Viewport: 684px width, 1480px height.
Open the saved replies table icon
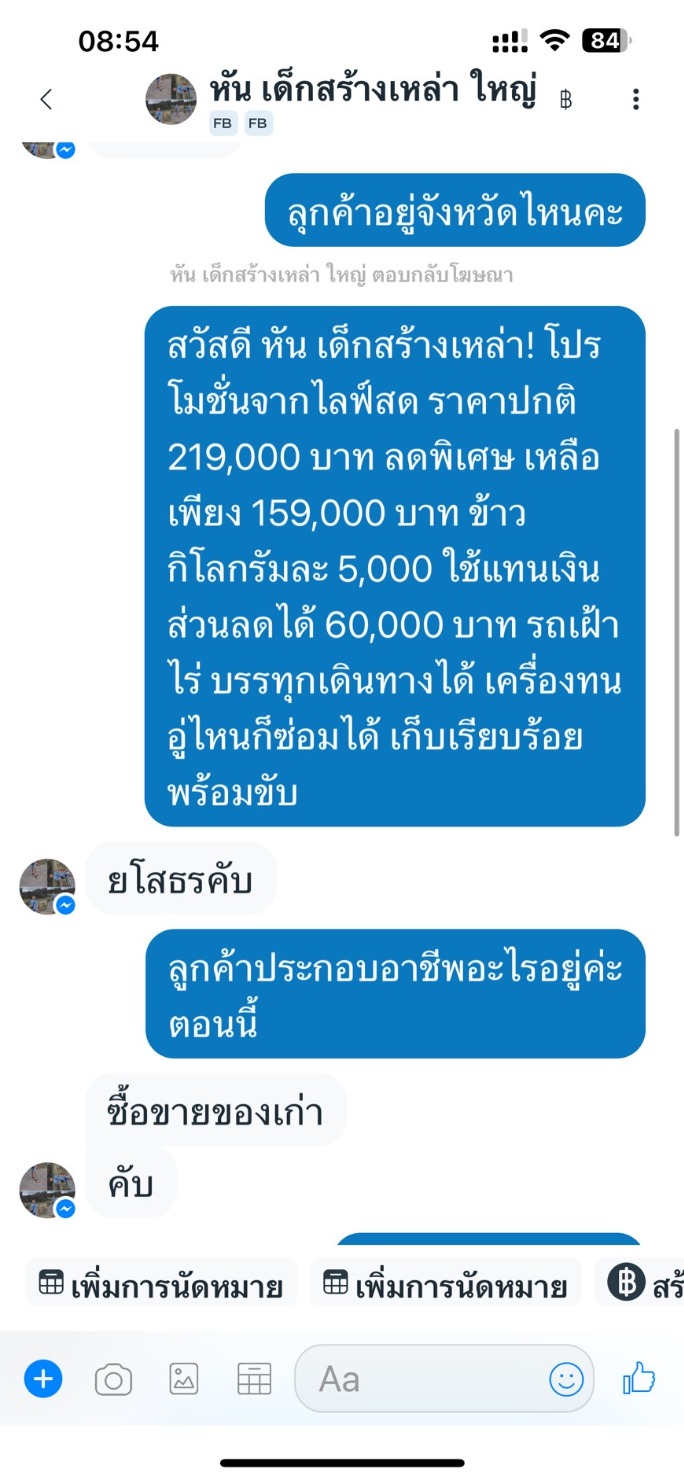(x=254, y=1380)
